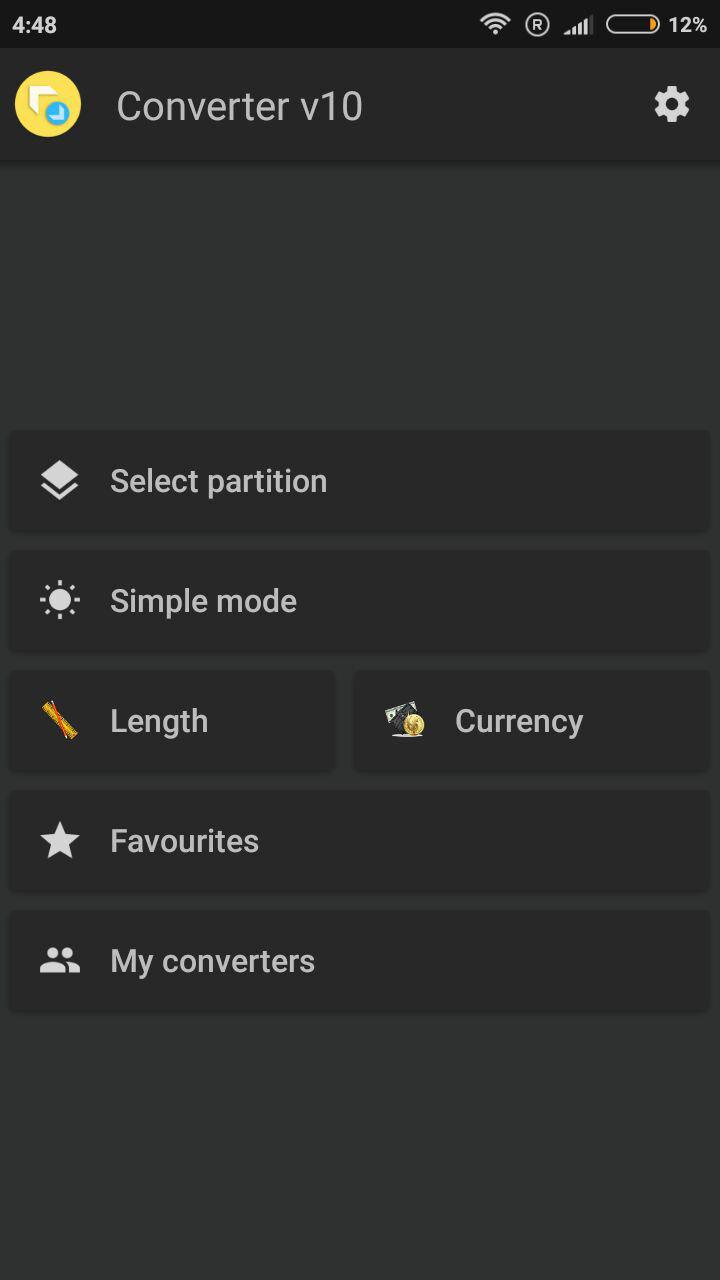Image resolution: width=720 pixels, height=1280 pixels.
Task: Click the ruler icon for Length conversion
Action: pos(58,721)
